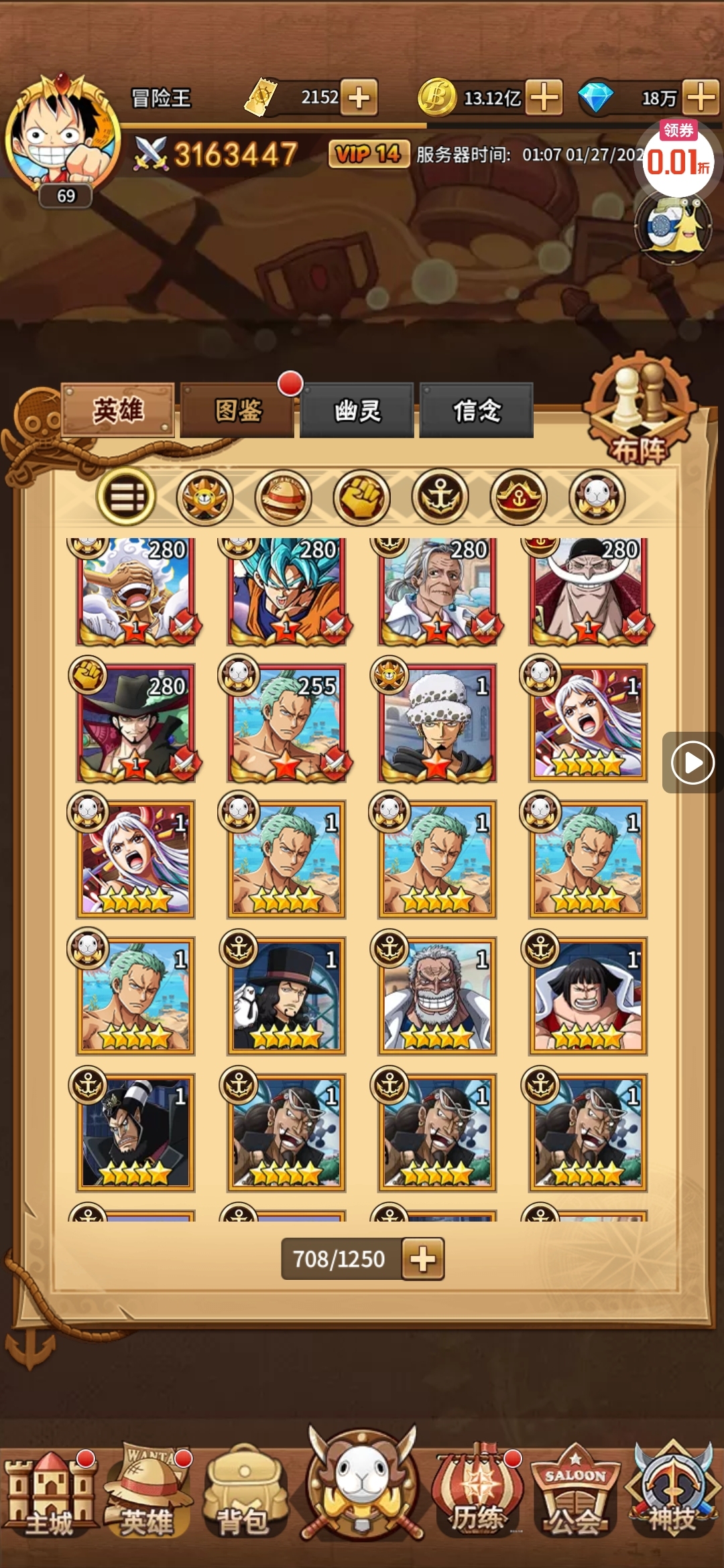The height and width of the screenshot is (1568, 724).
Task: Open the level 255 Zoro hero card
Action: 286,724
